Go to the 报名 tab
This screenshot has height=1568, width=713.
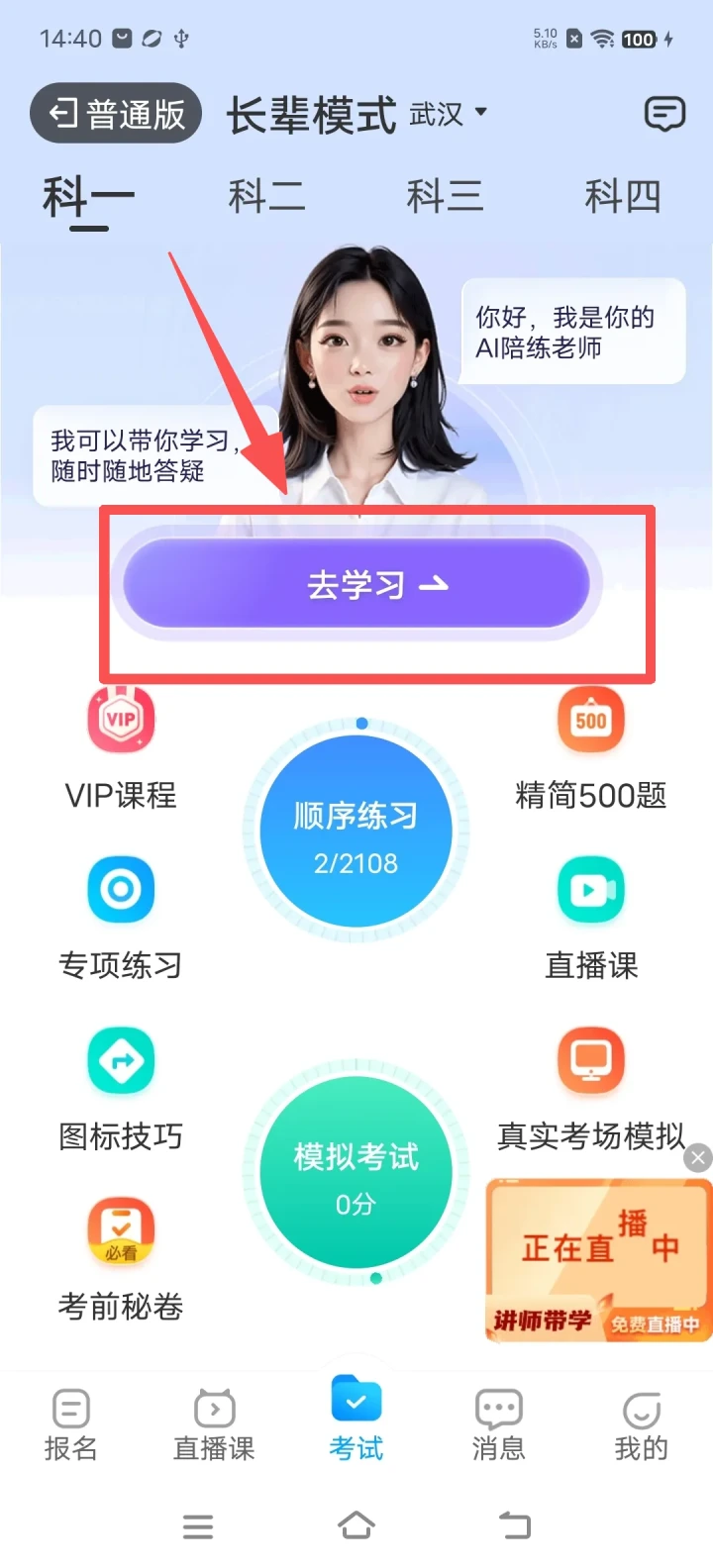[x=71, y=1426]
